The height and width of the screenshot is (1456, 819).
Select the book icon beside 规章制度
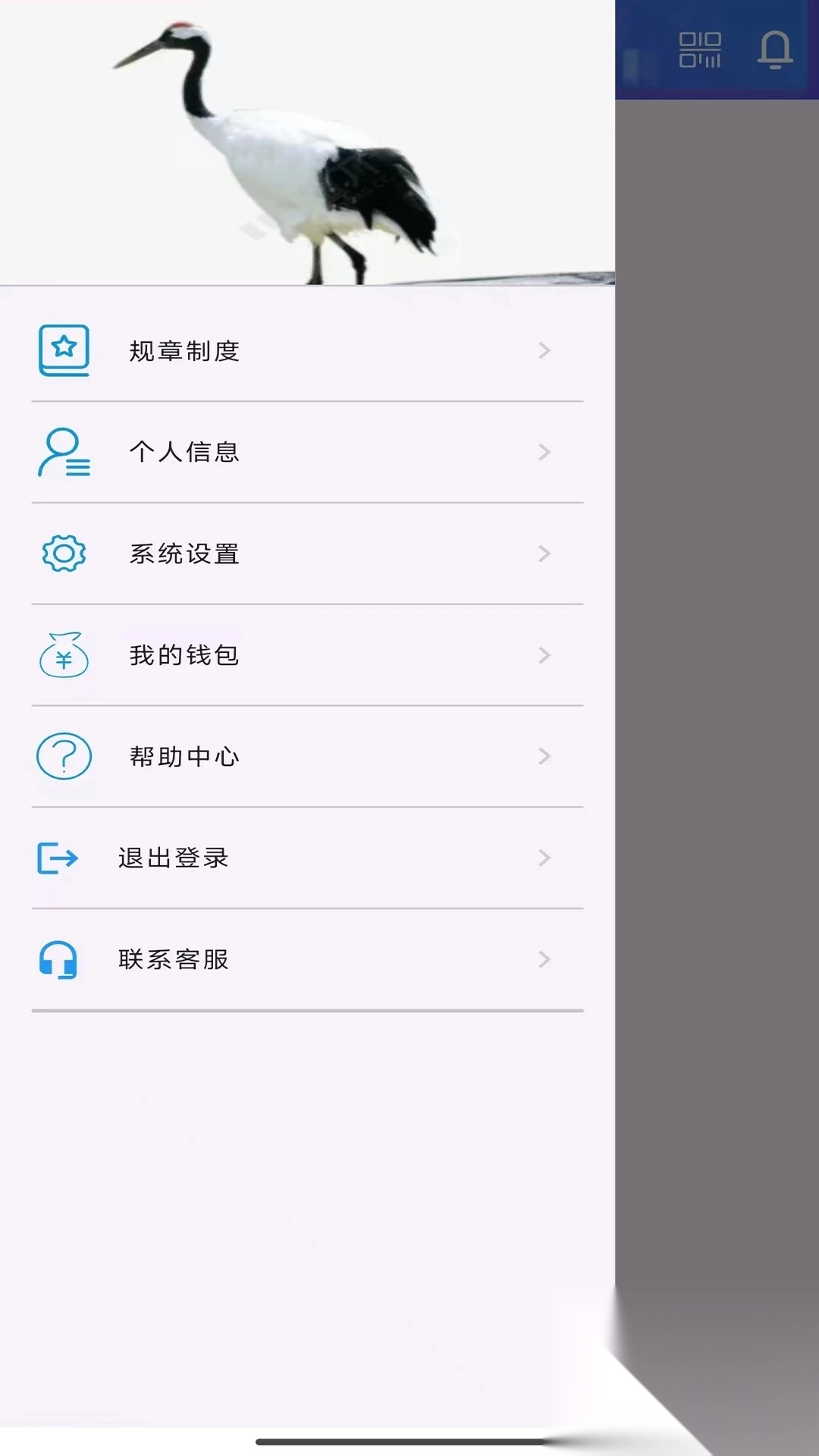pyautogui.click(x=64, y=350)
